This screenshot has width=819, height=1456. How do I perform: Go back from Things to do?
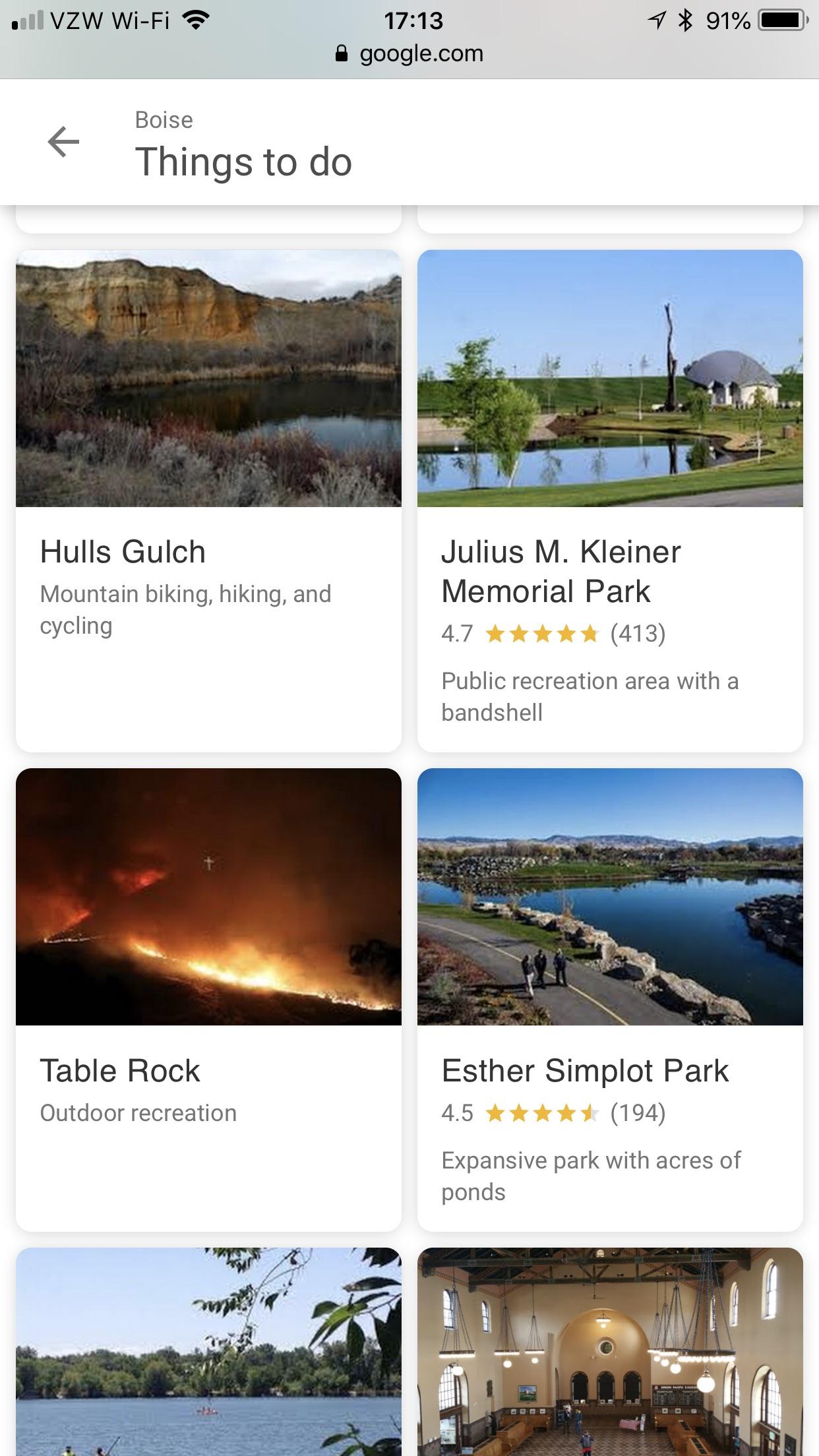tap(63, 142)
